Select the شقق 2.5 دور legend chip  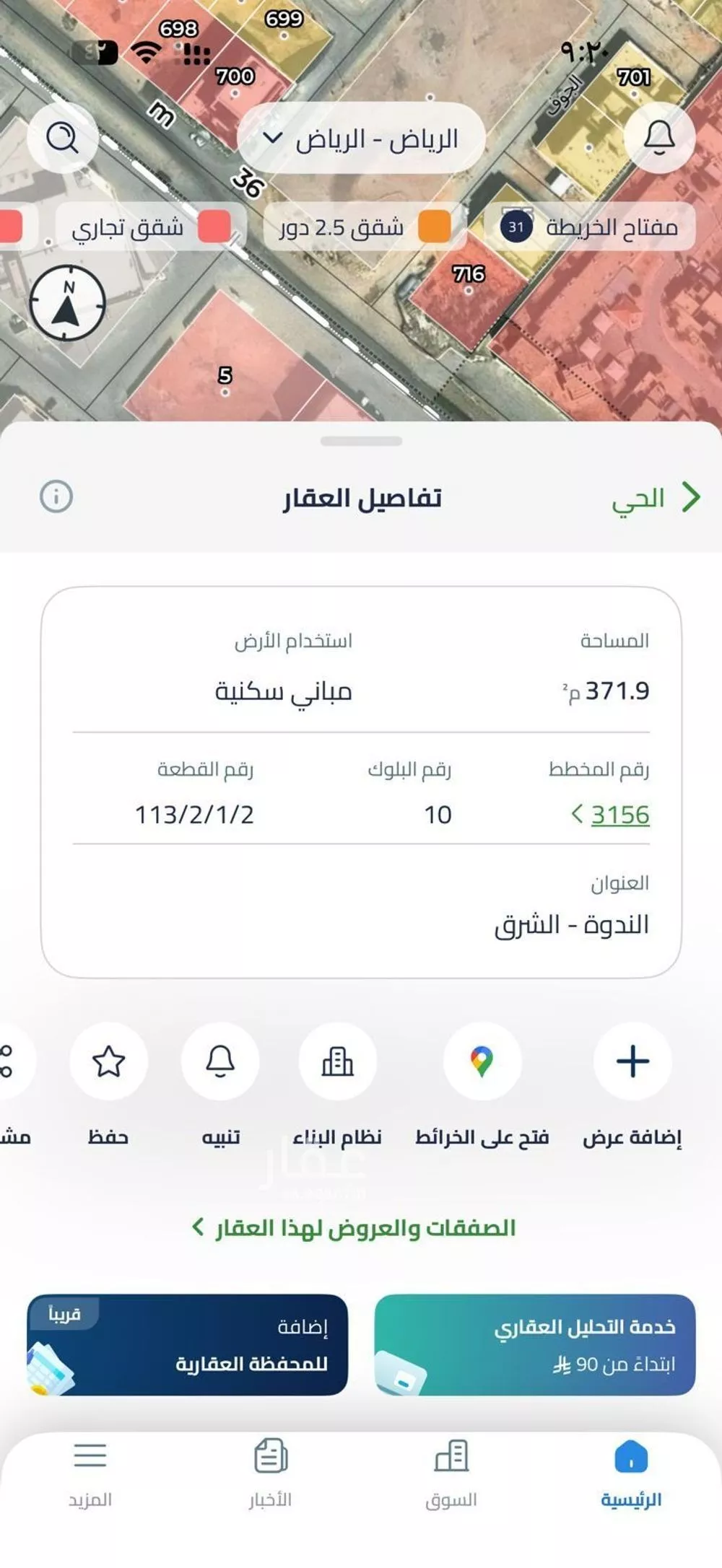coord(364,227)
